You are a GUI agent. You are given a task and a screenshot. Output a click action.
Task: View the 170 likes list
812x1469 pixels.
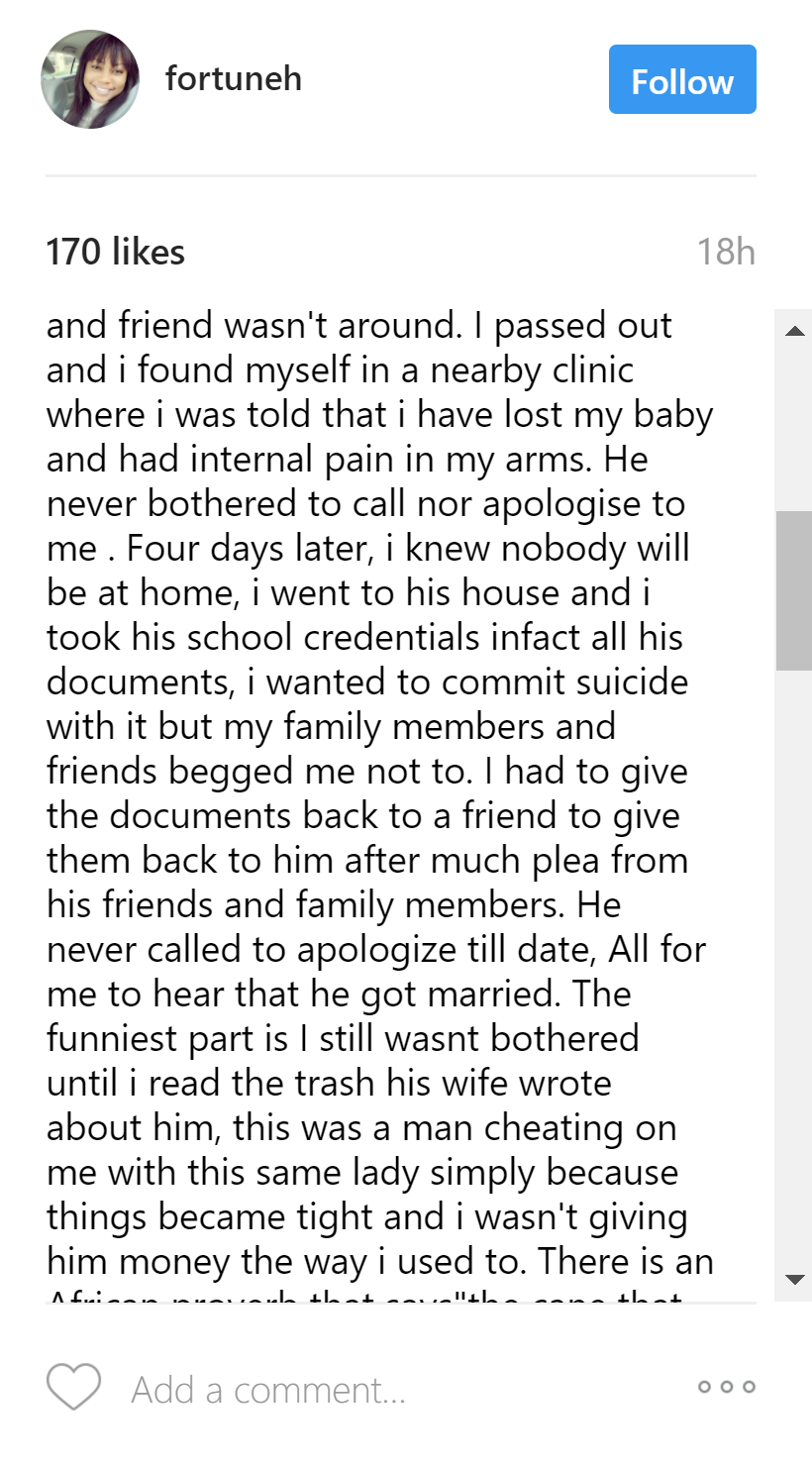[115, 252]
